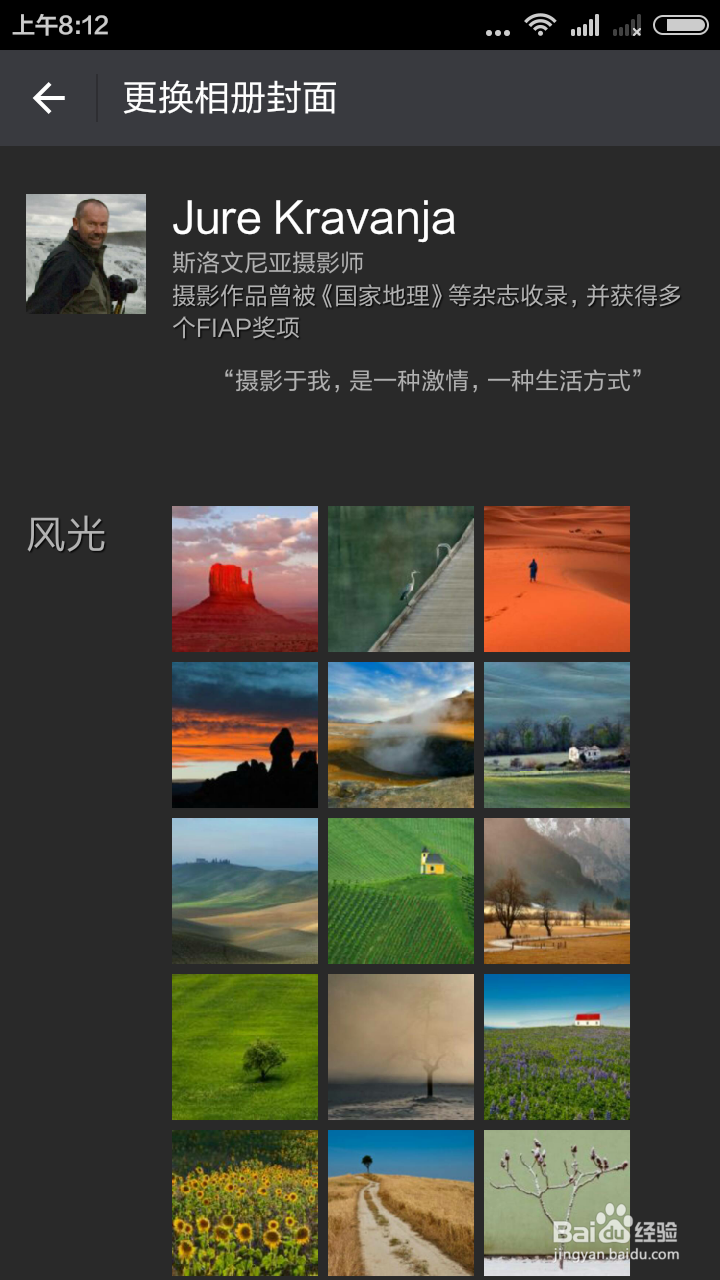Tap the photographer name Jure Kravanja
The width and height of the screenshot is (720, 1280).
(x=315, y=219)
